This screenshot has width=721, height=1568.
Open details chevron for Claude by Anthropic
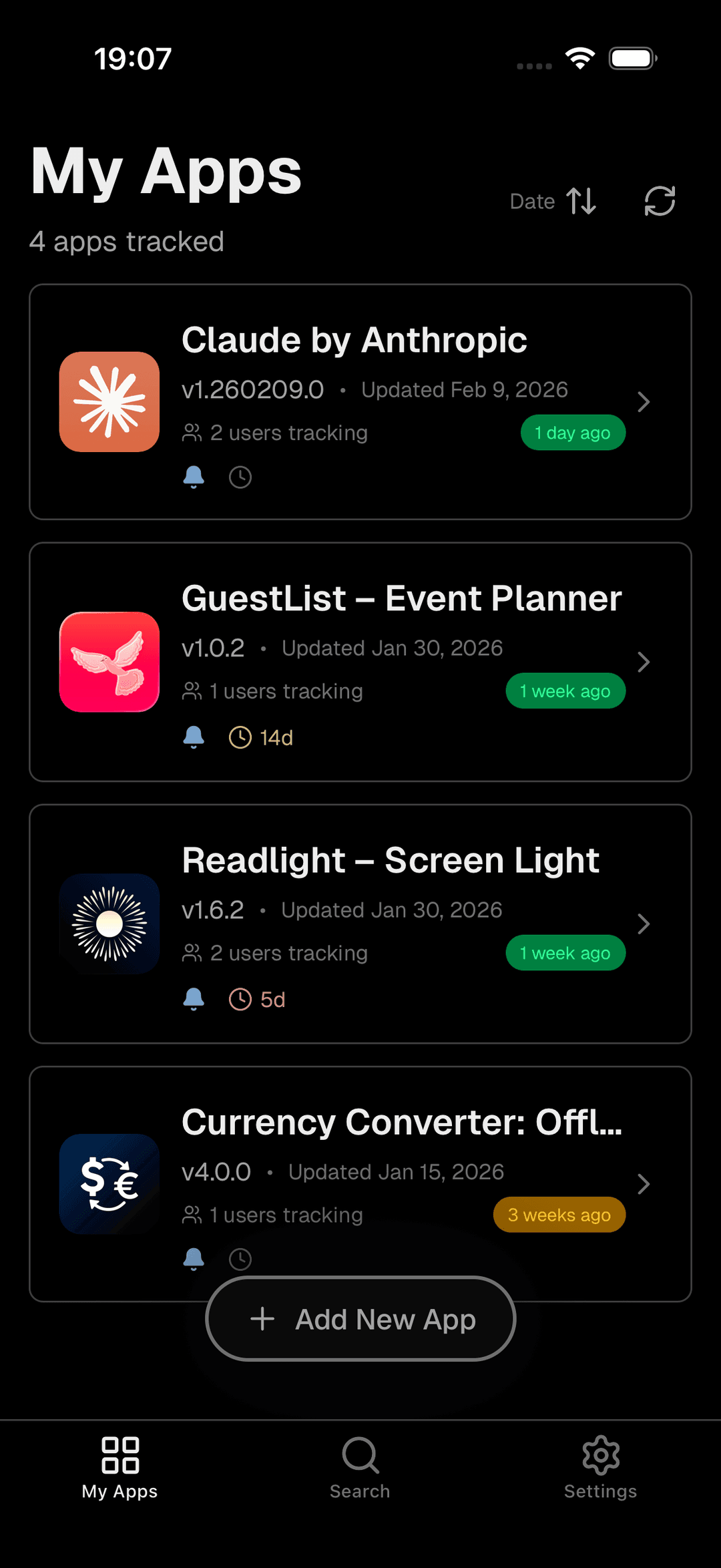pos(644,402)
